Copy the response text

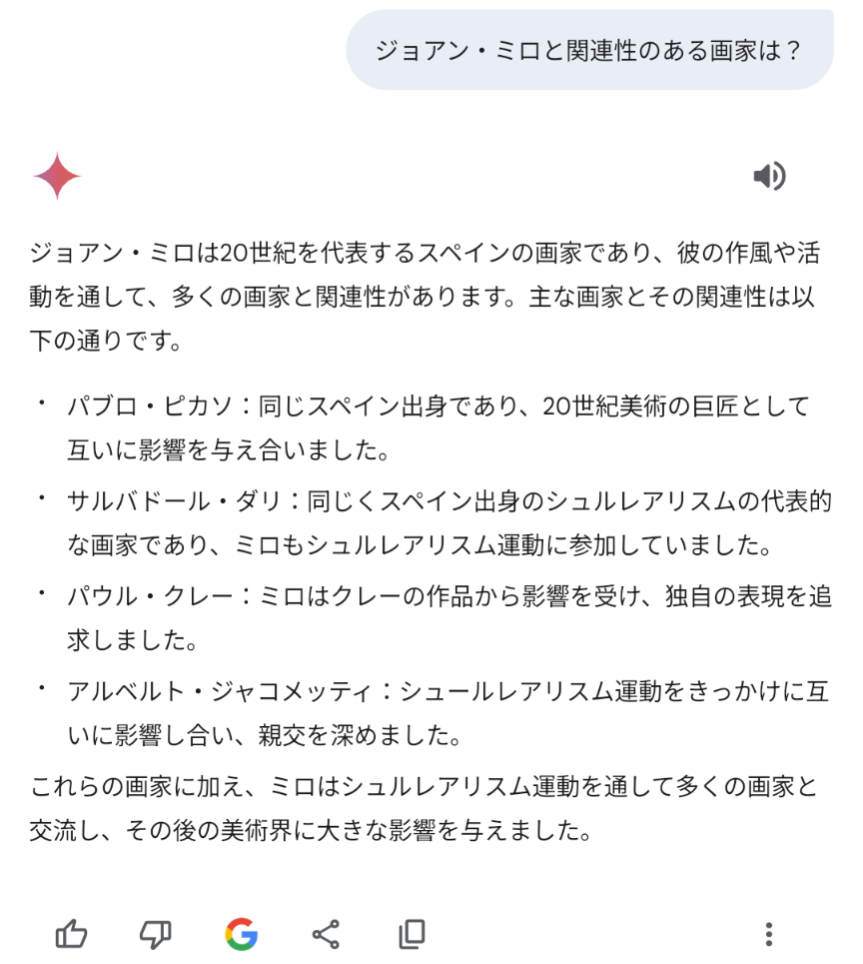412,934
